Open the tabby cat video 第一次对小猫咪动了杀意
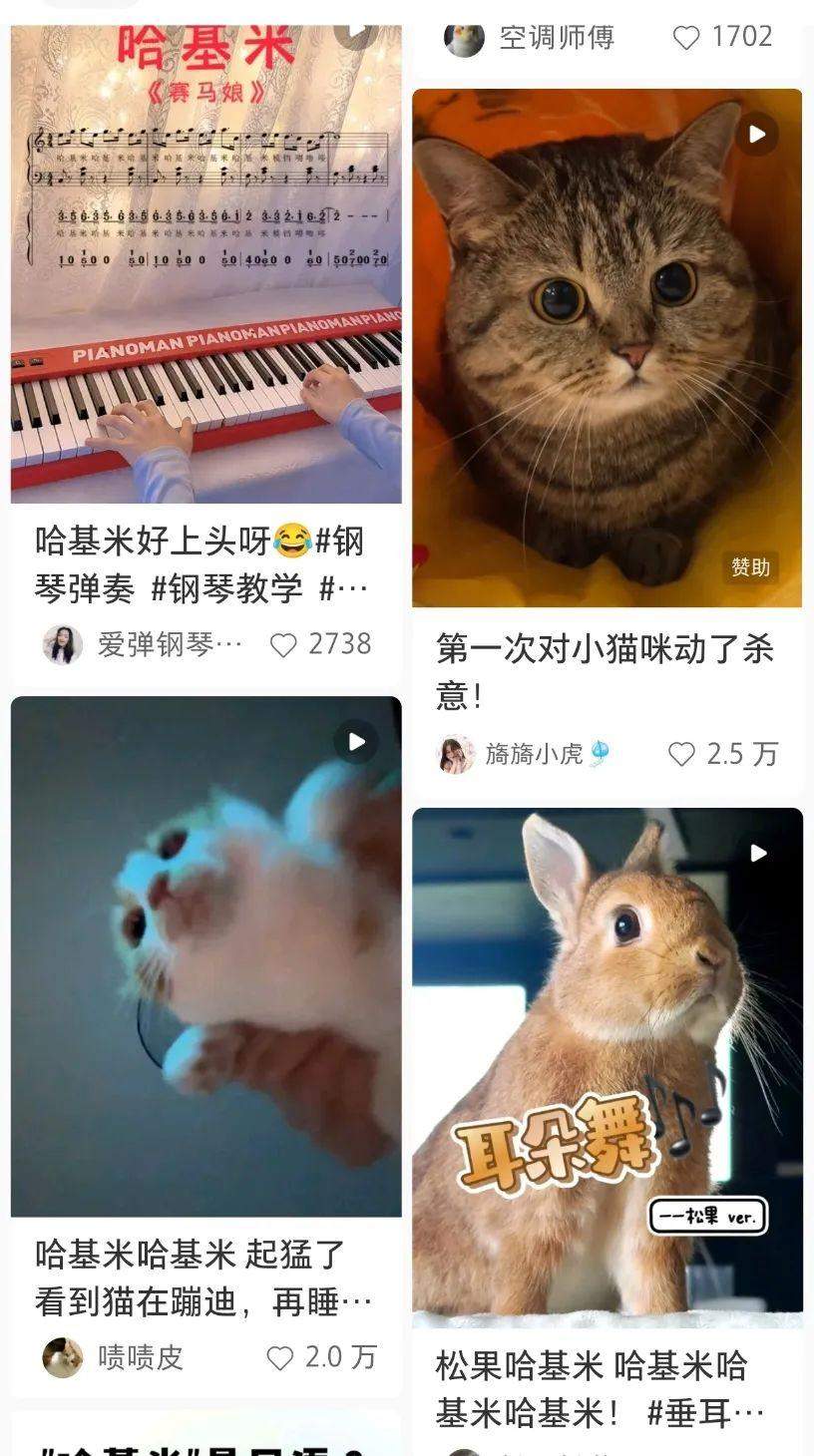 click(x=607, y=349)
